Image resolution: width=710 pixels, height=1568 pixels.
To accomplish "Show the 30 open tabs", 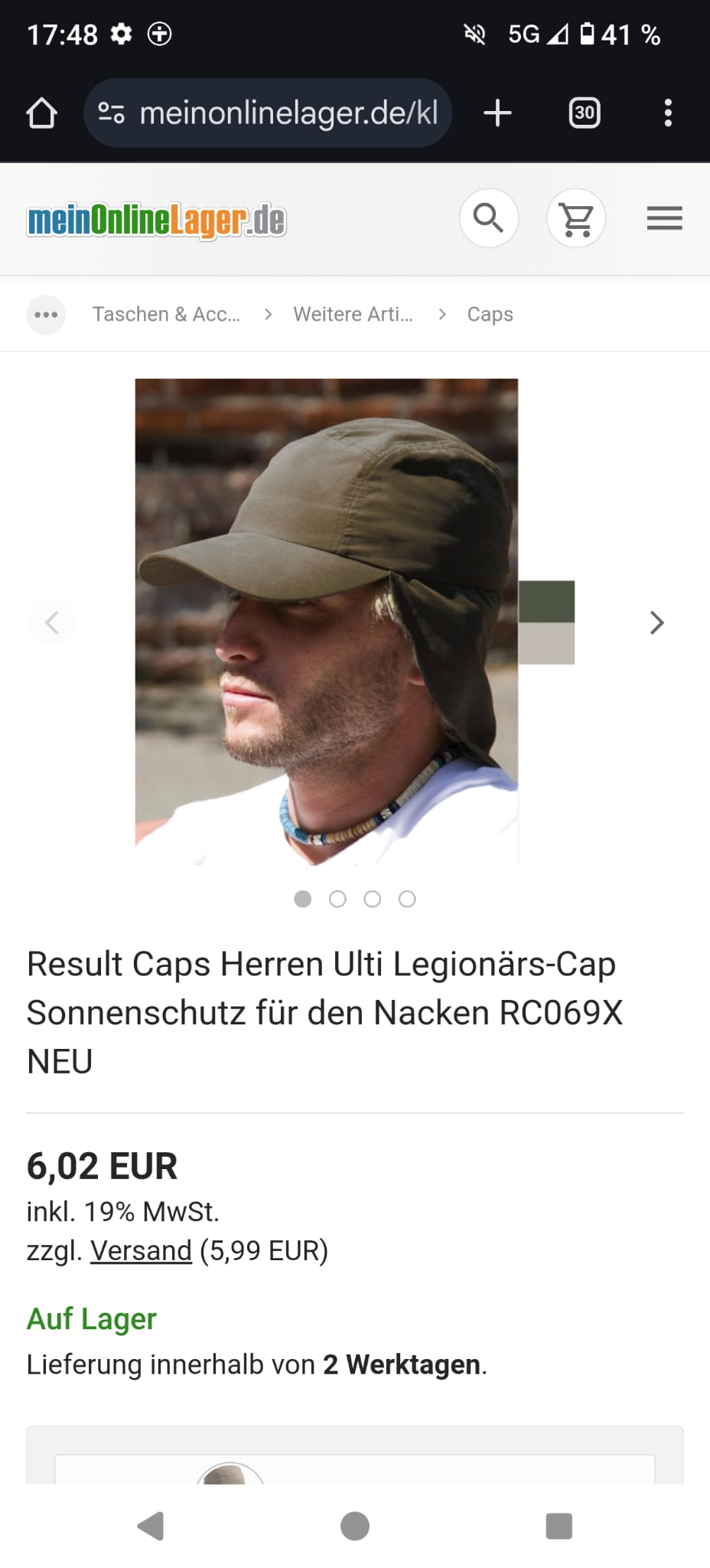I will [x=585, y=113].
